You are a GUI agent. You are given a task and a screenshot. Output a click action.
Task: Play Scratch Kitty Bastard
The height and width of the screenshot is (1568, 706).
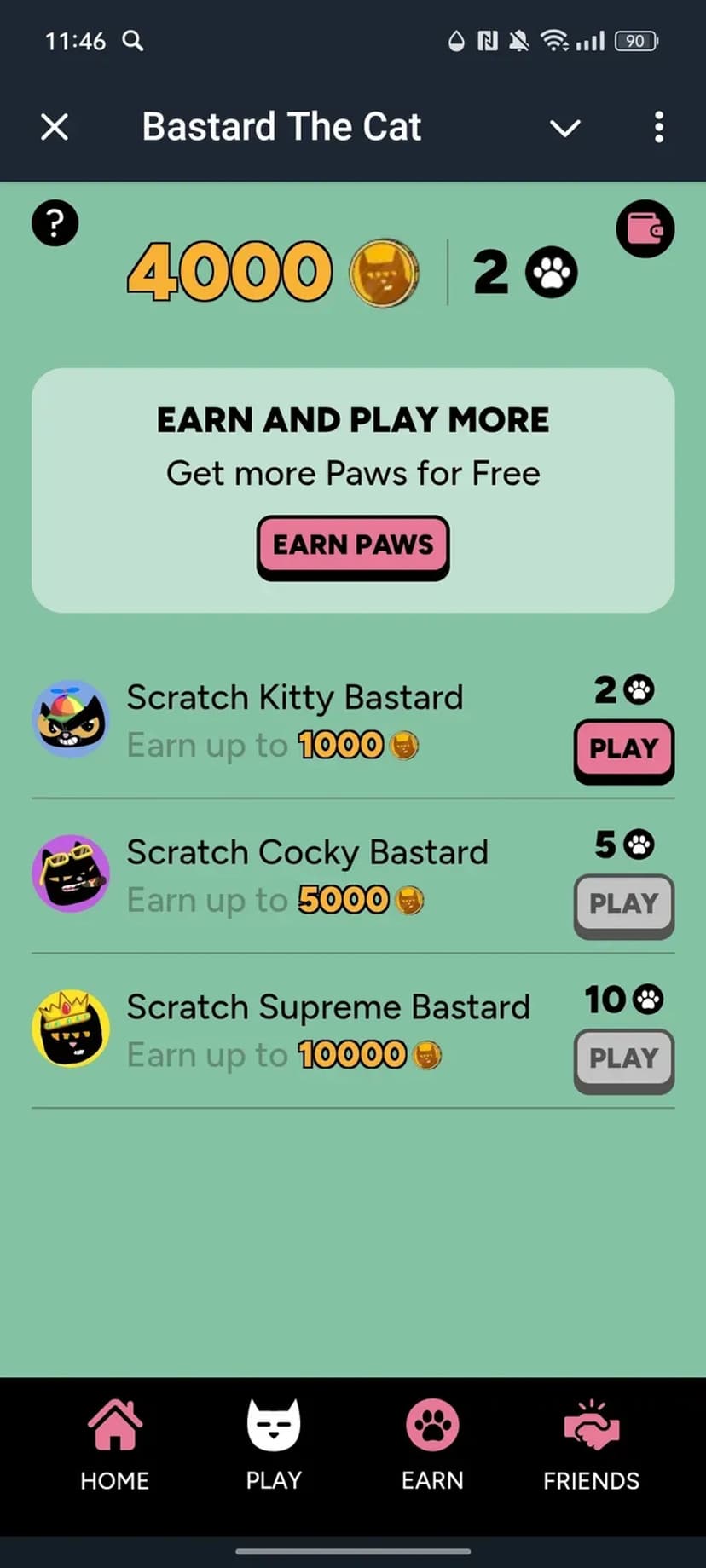pyautogui.click(x=623, y=749)
